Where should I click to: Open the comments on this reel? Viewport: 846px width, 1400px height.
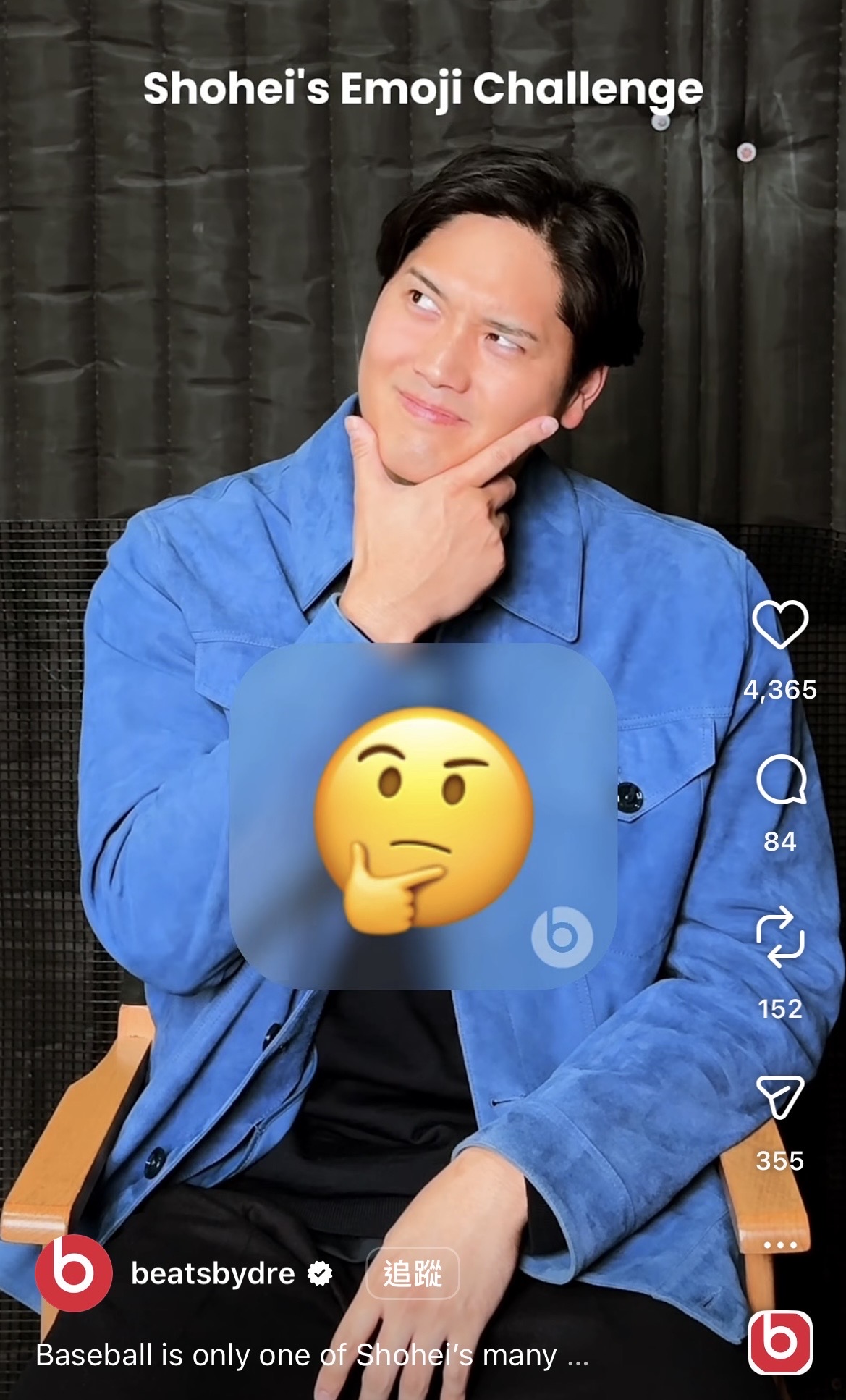pyautogui.click(x=780, y=780)
